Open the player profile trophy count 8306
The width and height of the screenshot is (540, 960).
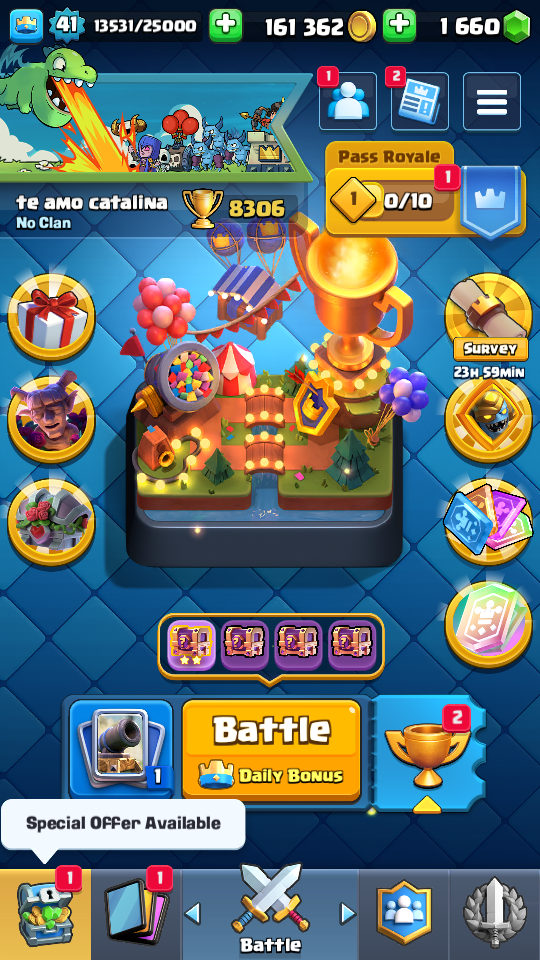coord(235,208)
